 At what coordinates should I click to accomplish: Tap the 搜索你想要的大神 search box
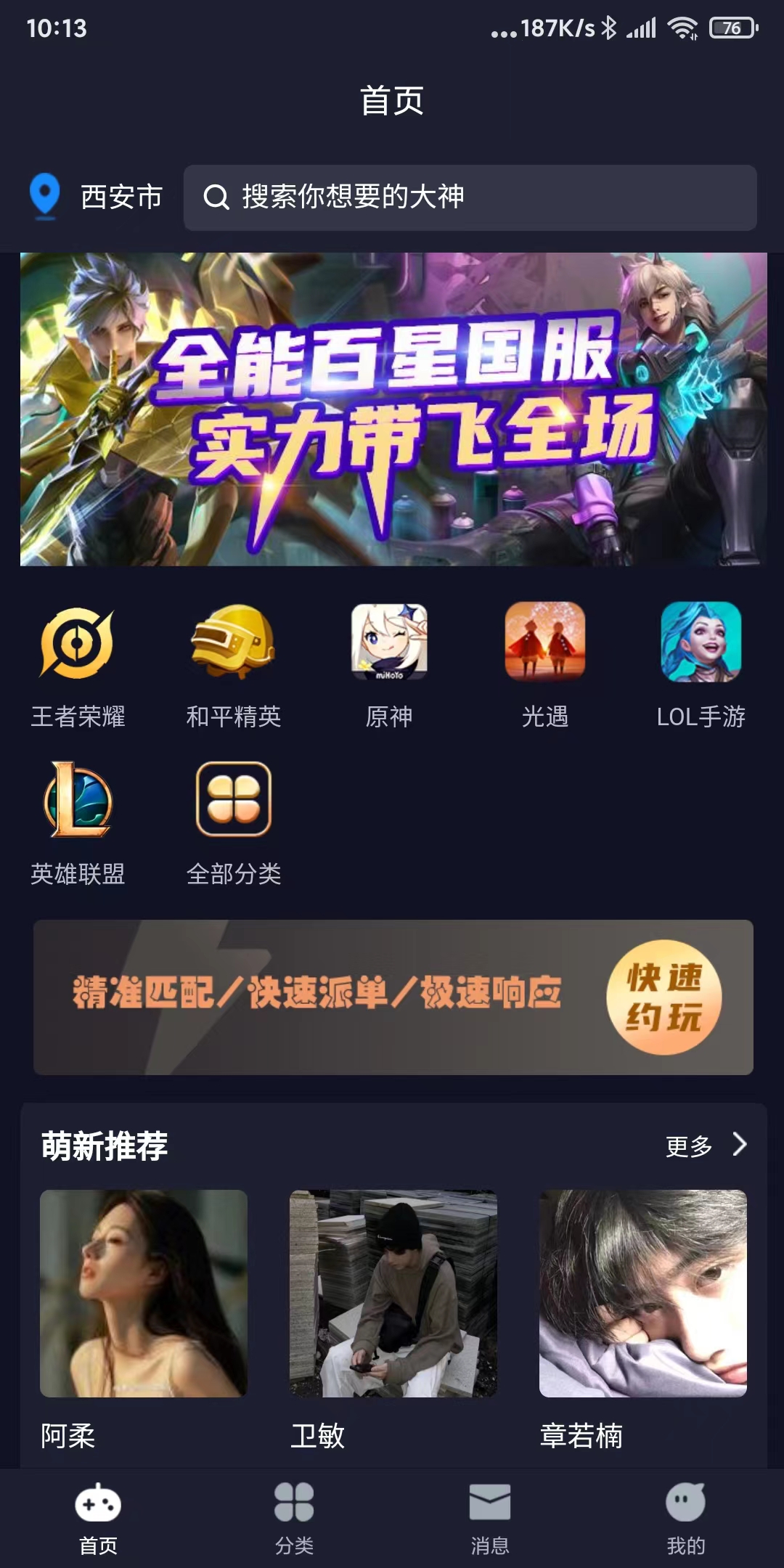470,197
